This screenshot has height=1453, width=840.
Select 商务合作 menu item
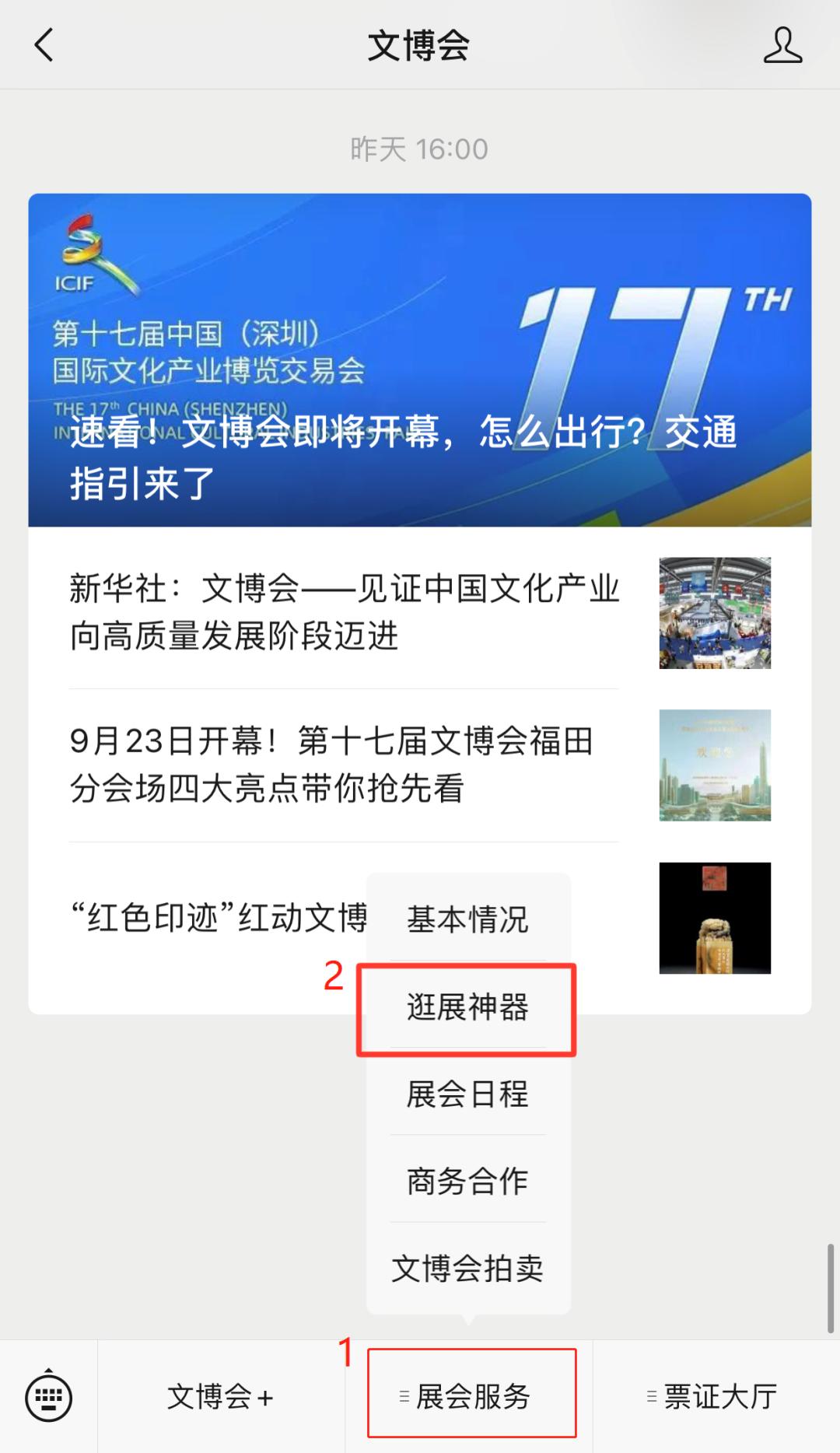click(467, 1182)
